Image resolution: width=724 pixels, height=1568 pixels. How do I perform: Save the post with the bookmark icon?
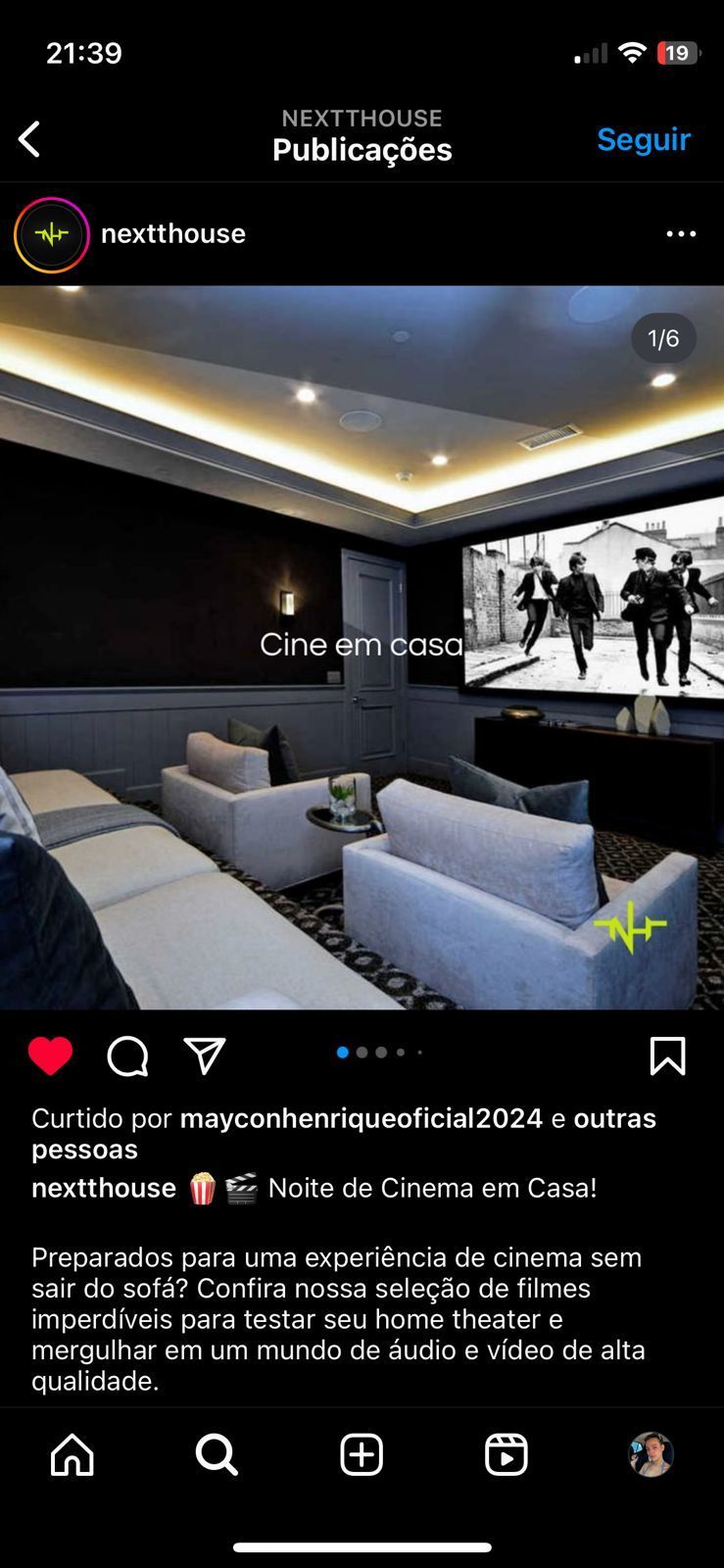tap(667, 1056)
